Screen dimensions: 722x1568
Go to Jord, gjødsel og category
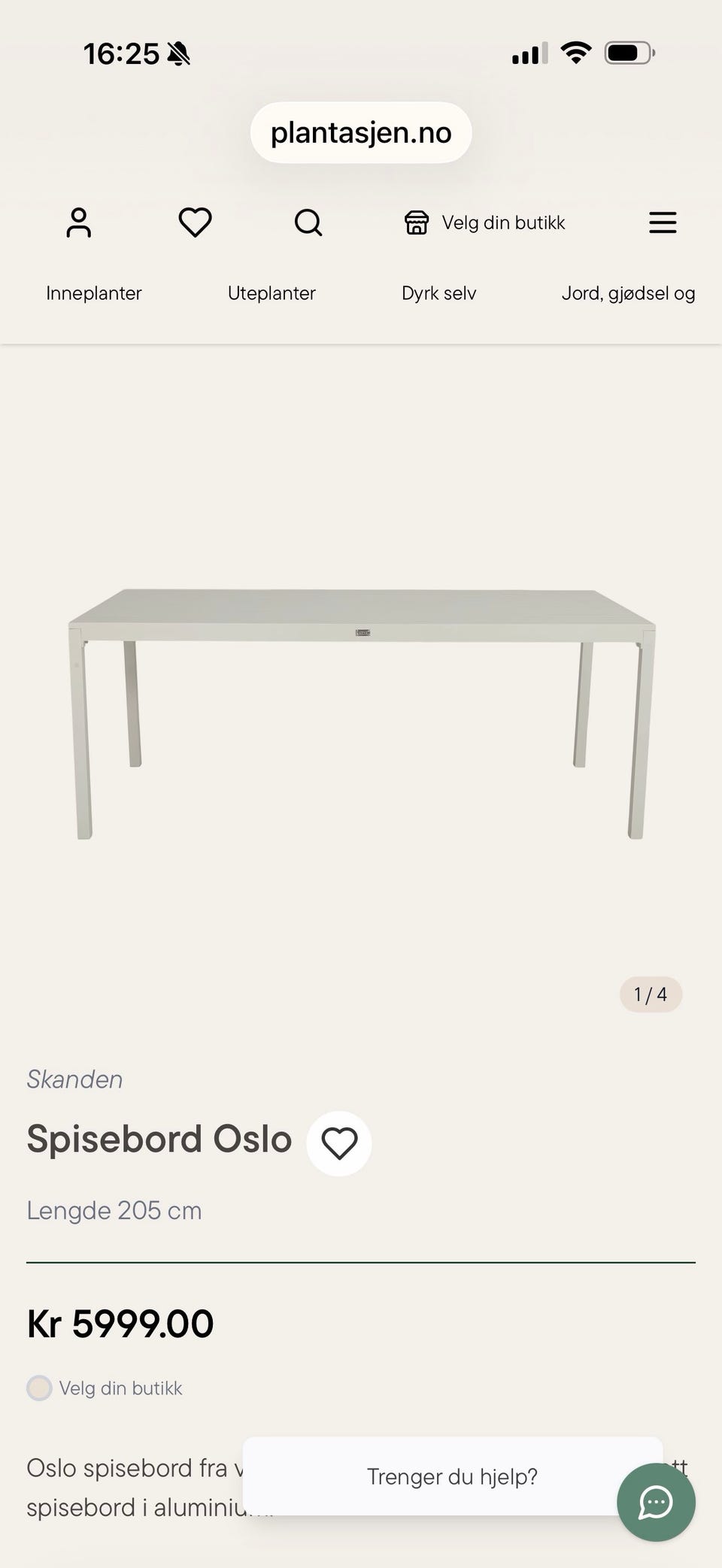click(x=628, y=293)
